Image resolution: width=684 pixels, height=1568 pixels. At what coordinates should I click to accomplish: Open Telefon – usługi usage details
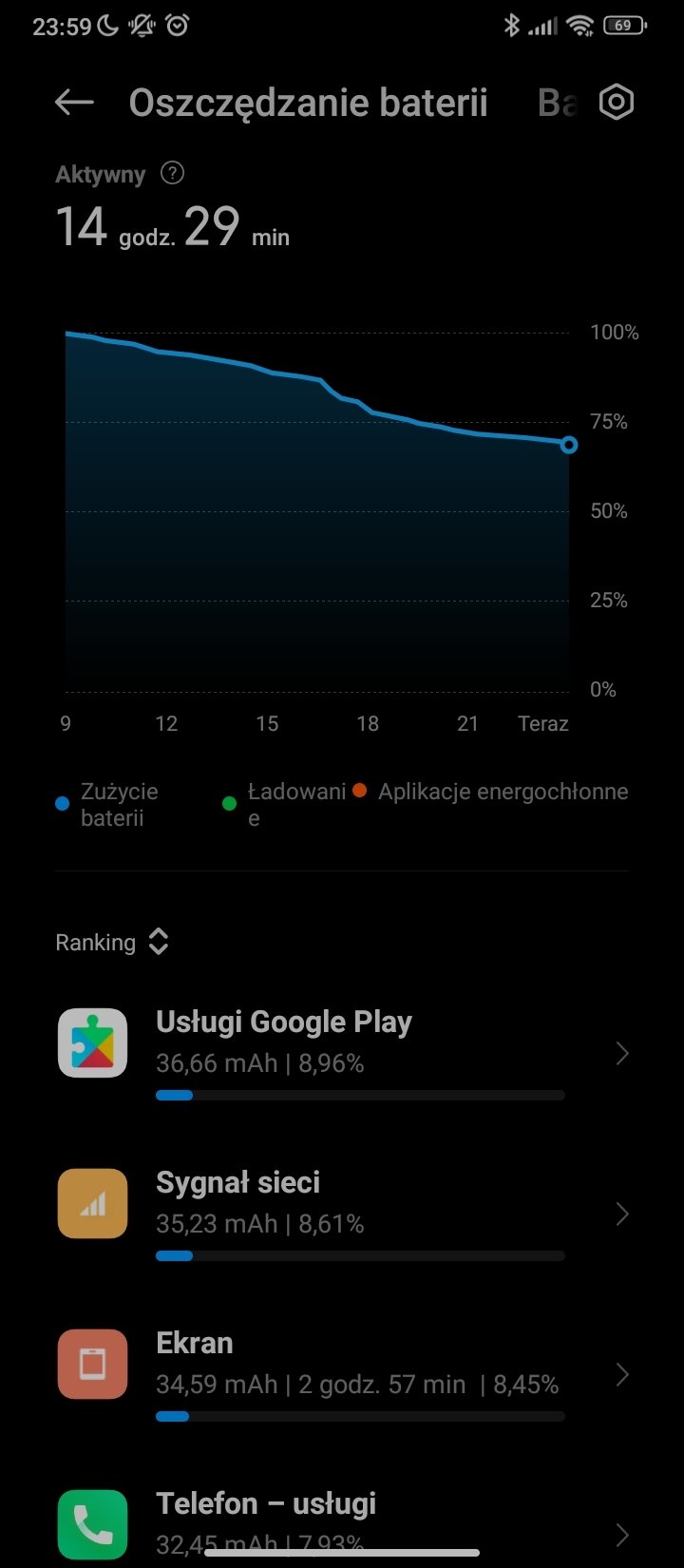[x=342, y=1520]
